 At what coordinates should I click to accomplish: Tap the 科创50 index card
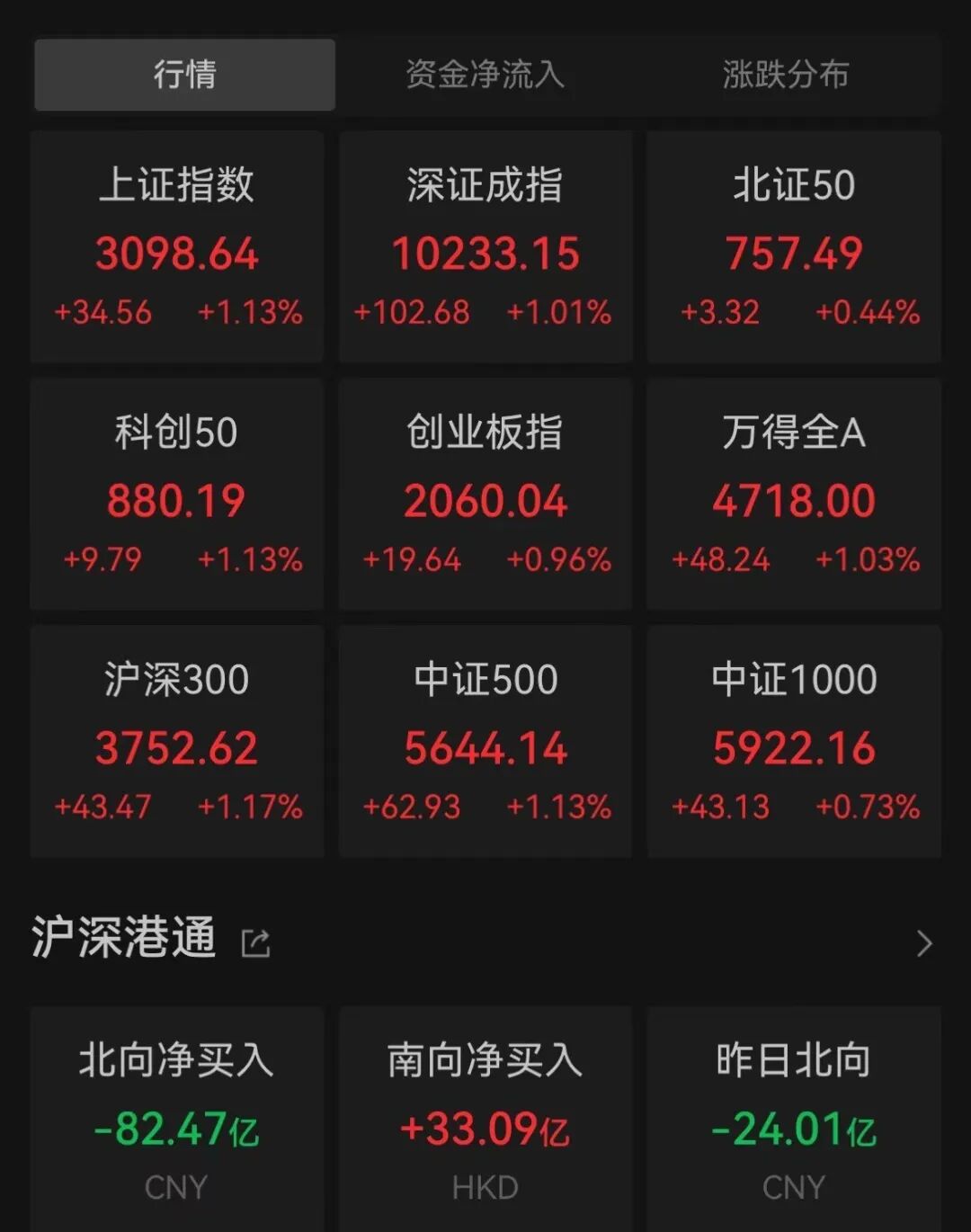pyautogui.click(x=177, y=495)
